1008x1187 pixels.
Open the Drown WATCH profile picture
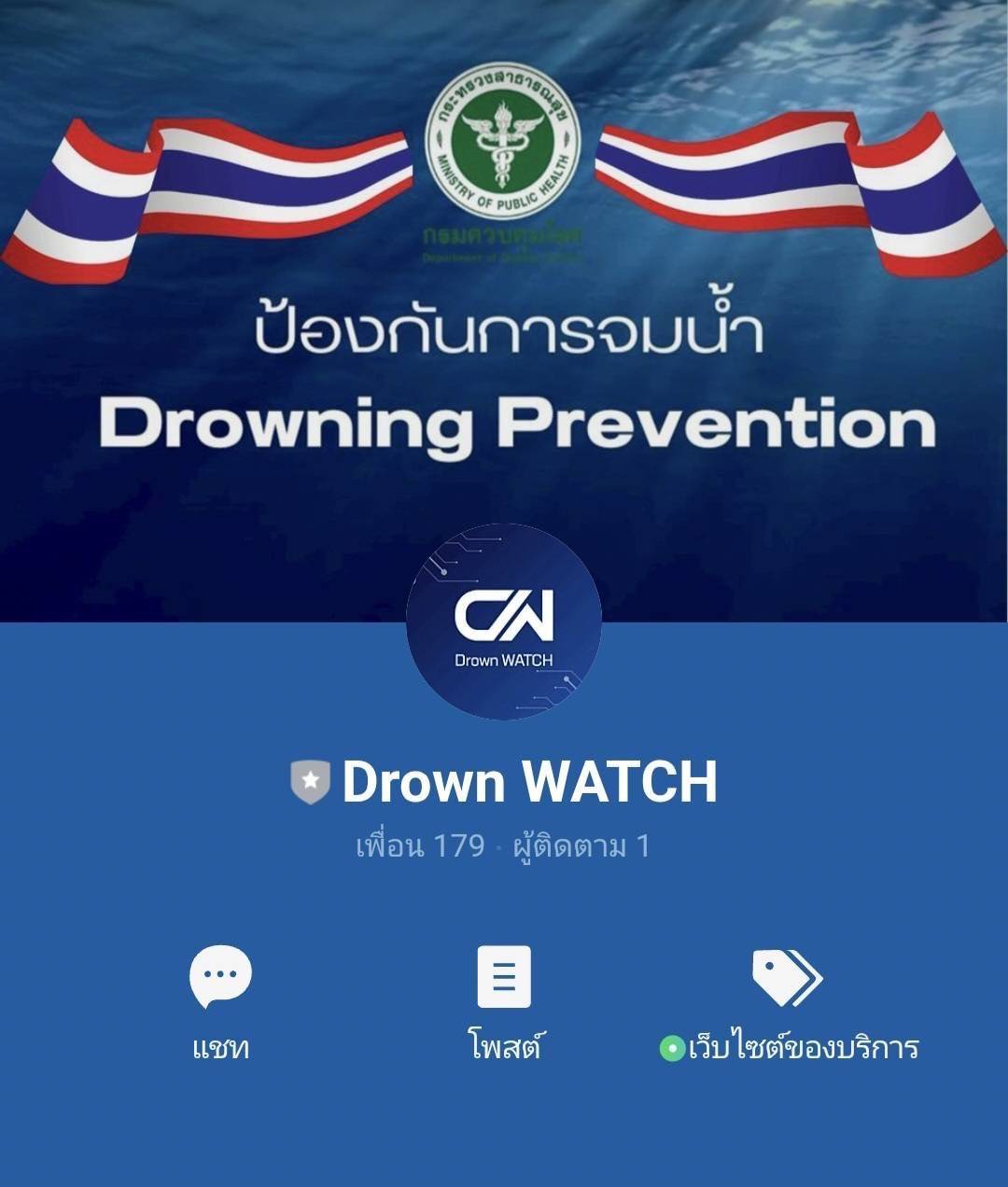504,621
